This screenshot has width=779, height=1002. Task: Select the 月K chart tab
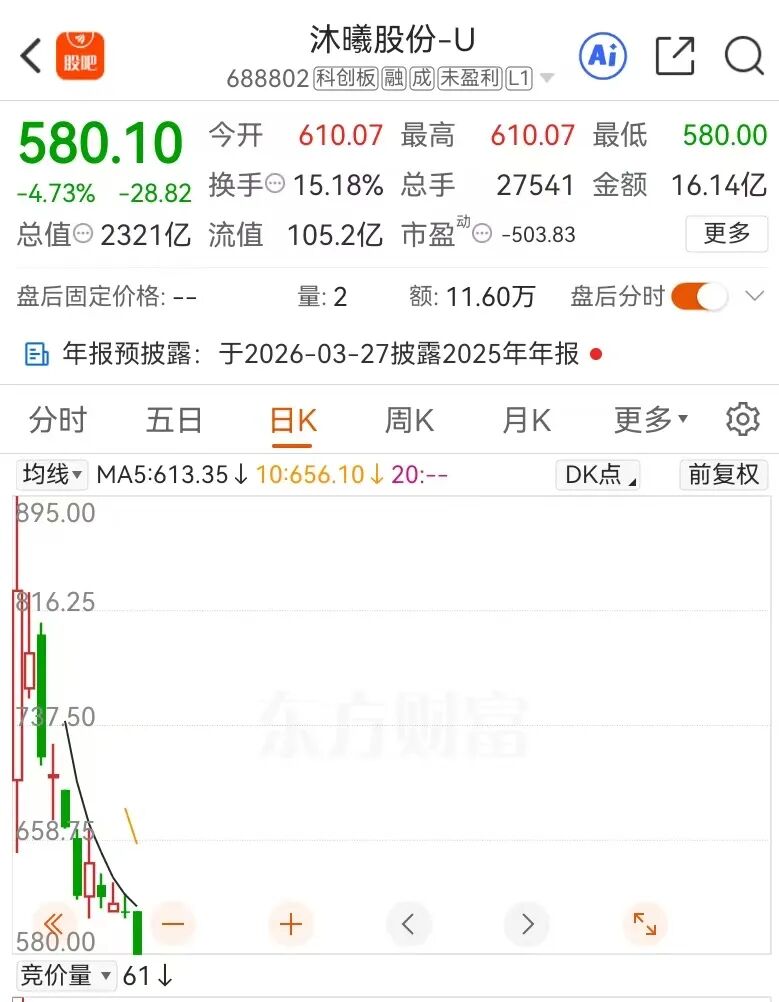pos(526,420)
